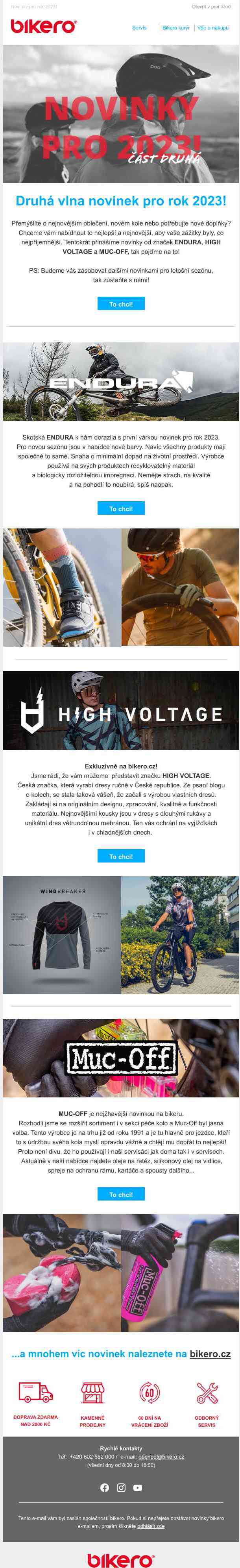This screenshot has height=1568, width=240.
Task: Open the Servis link in the header
Action: point(139,28)
